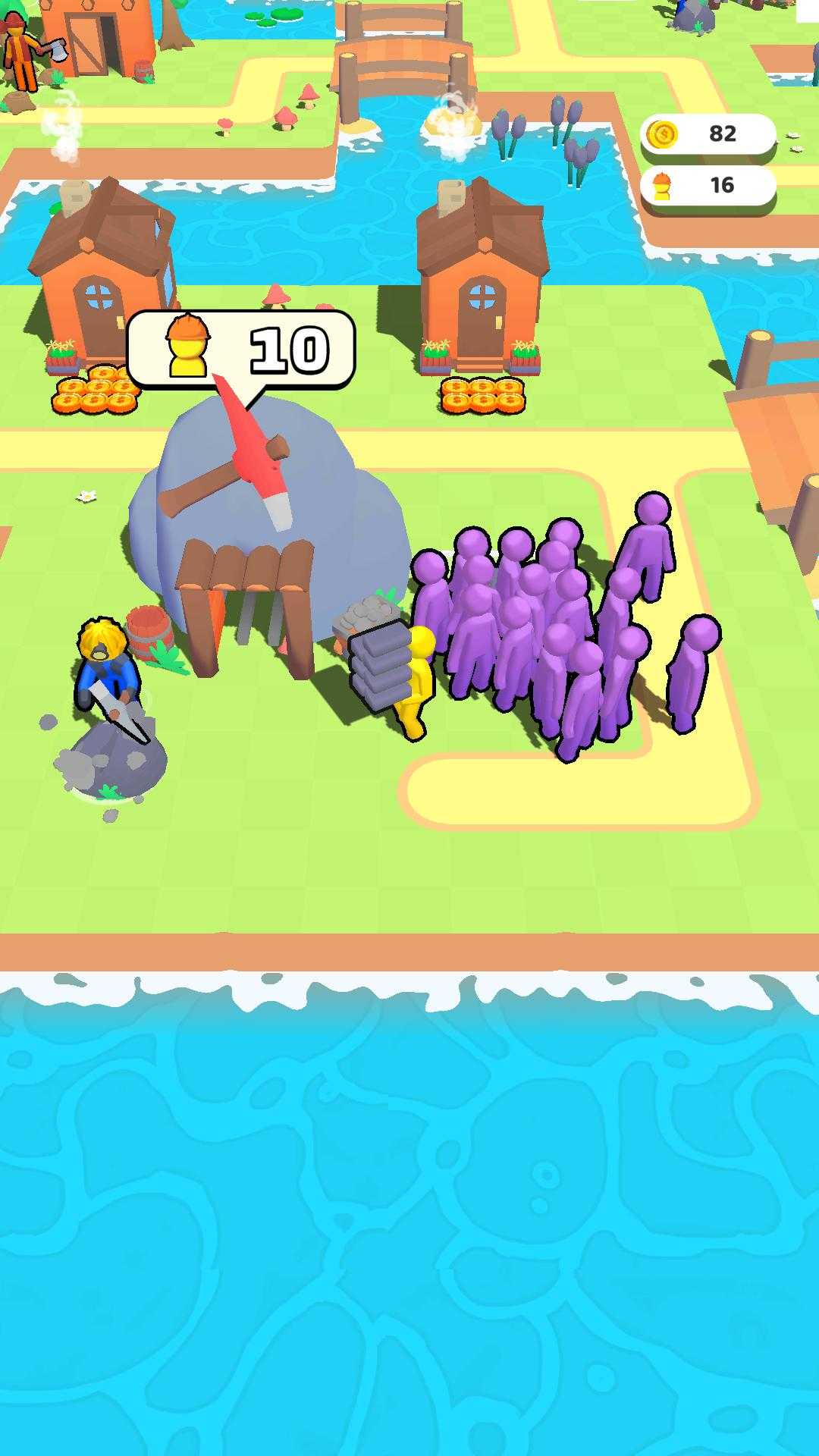Image resolution: width=819 pixels, height=1456 pixels.
Task: Collect the coin stack by the left house
Action: (95, 390)
